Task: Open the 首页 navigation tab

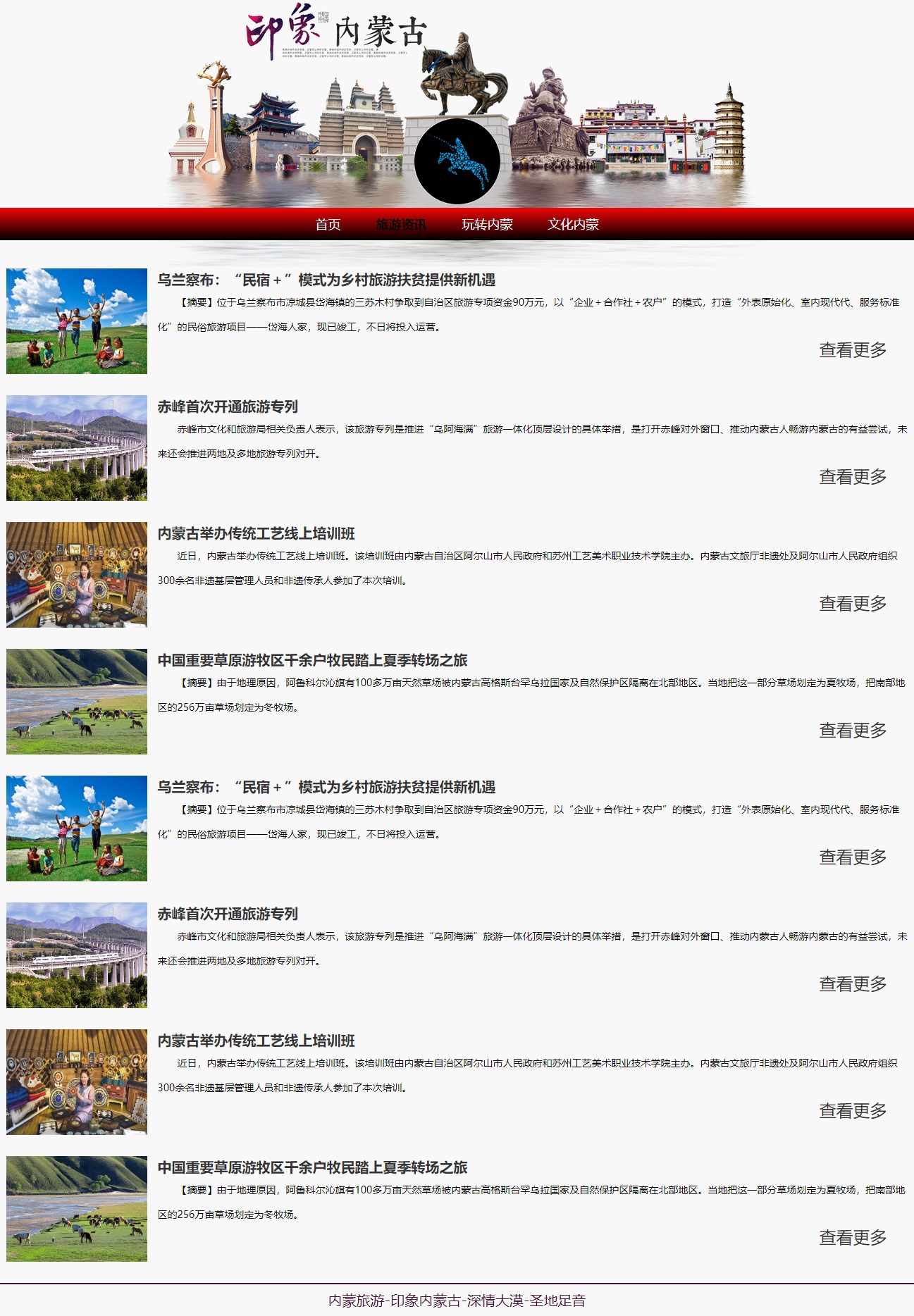Action: point(328,225)
